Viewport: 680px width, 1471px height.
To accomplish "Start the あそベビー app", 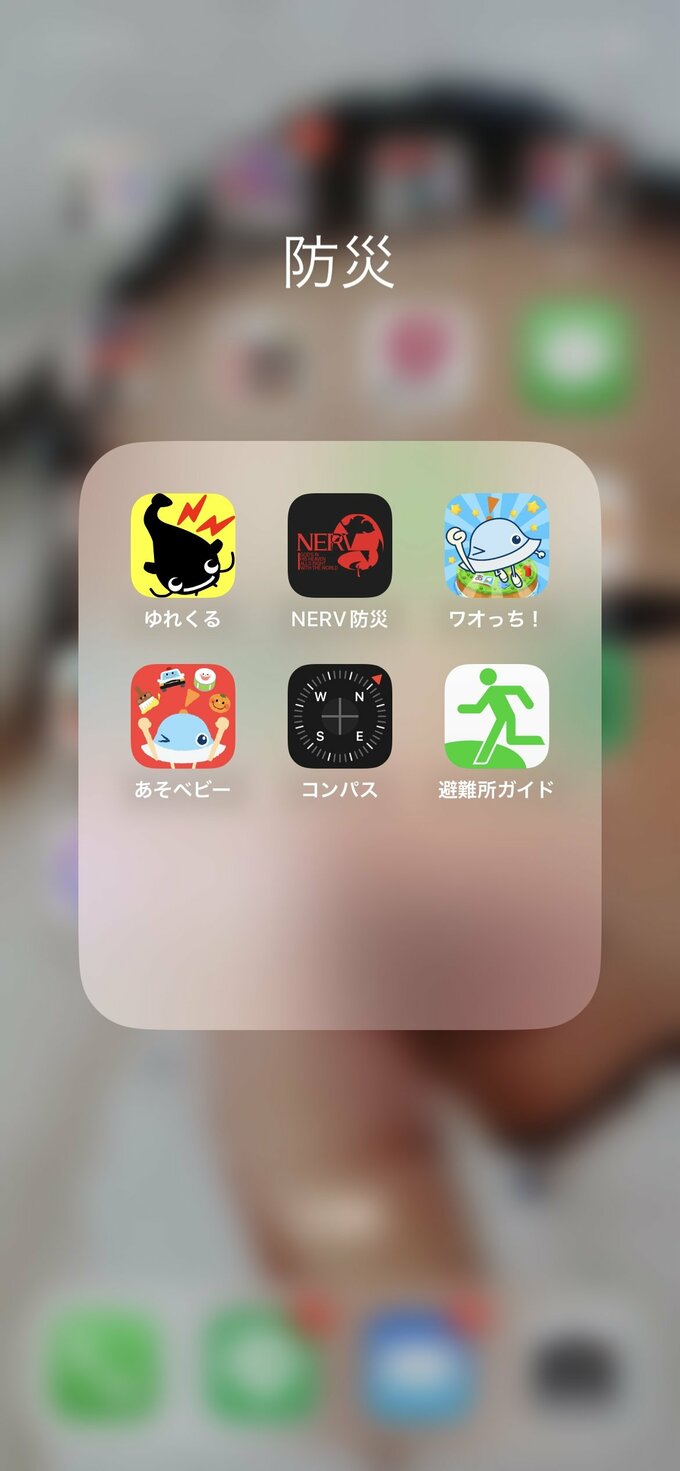I will tap(183, 716).
